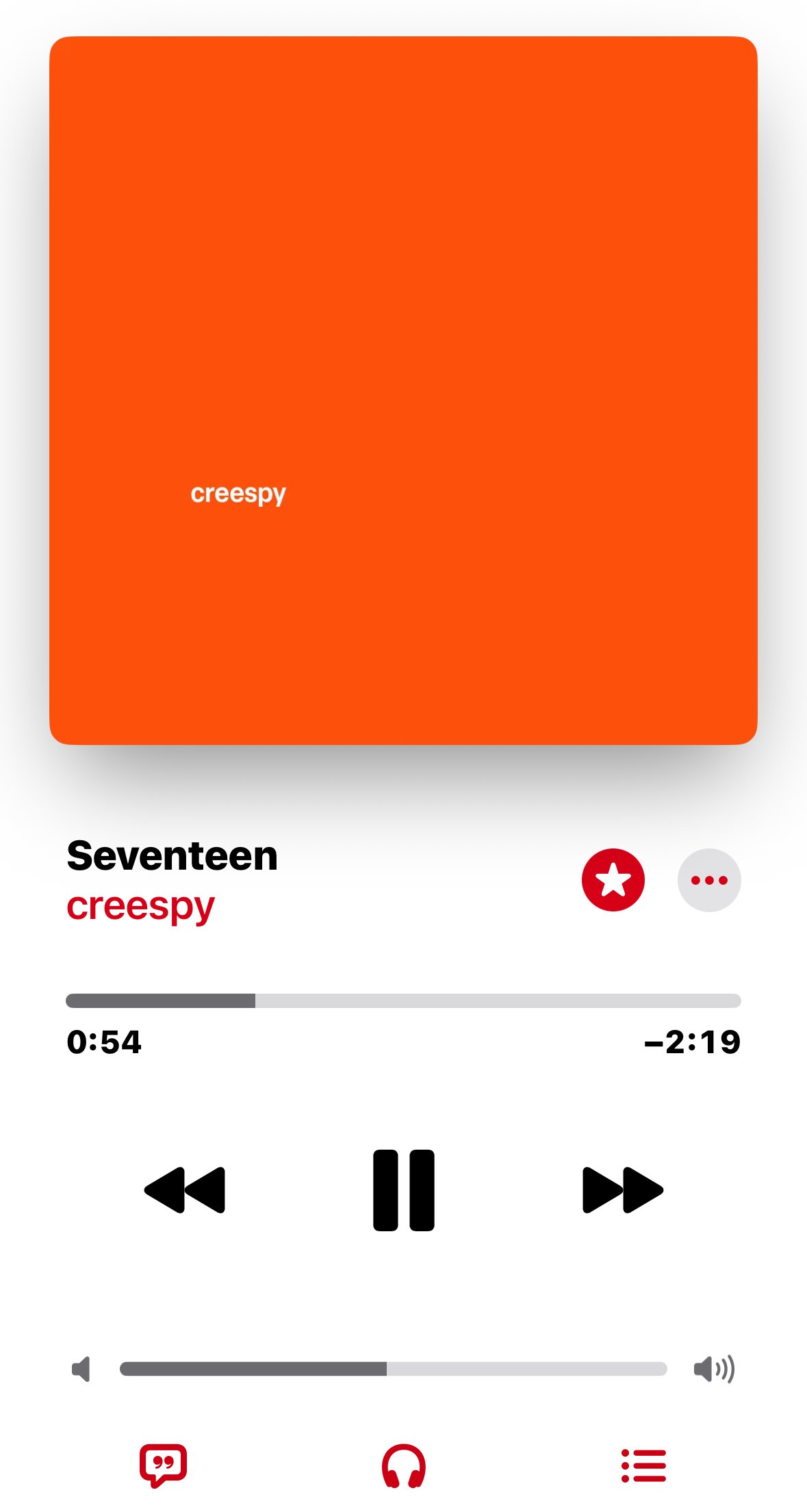Tap the orange creespy album artwork
Screen dimensions: 807x1512
[403, 390]
